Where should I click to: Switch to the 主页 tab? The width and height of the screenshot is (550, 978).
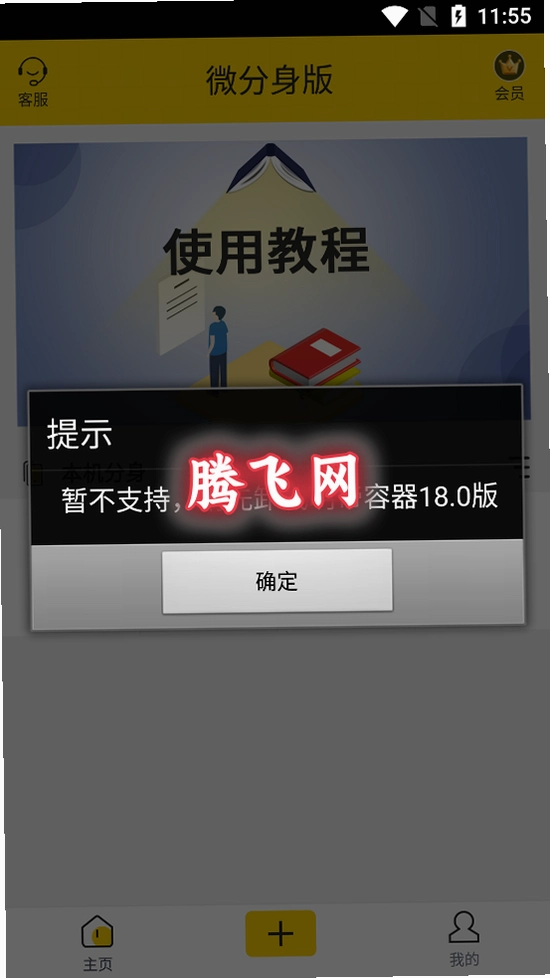pos(97,942)
